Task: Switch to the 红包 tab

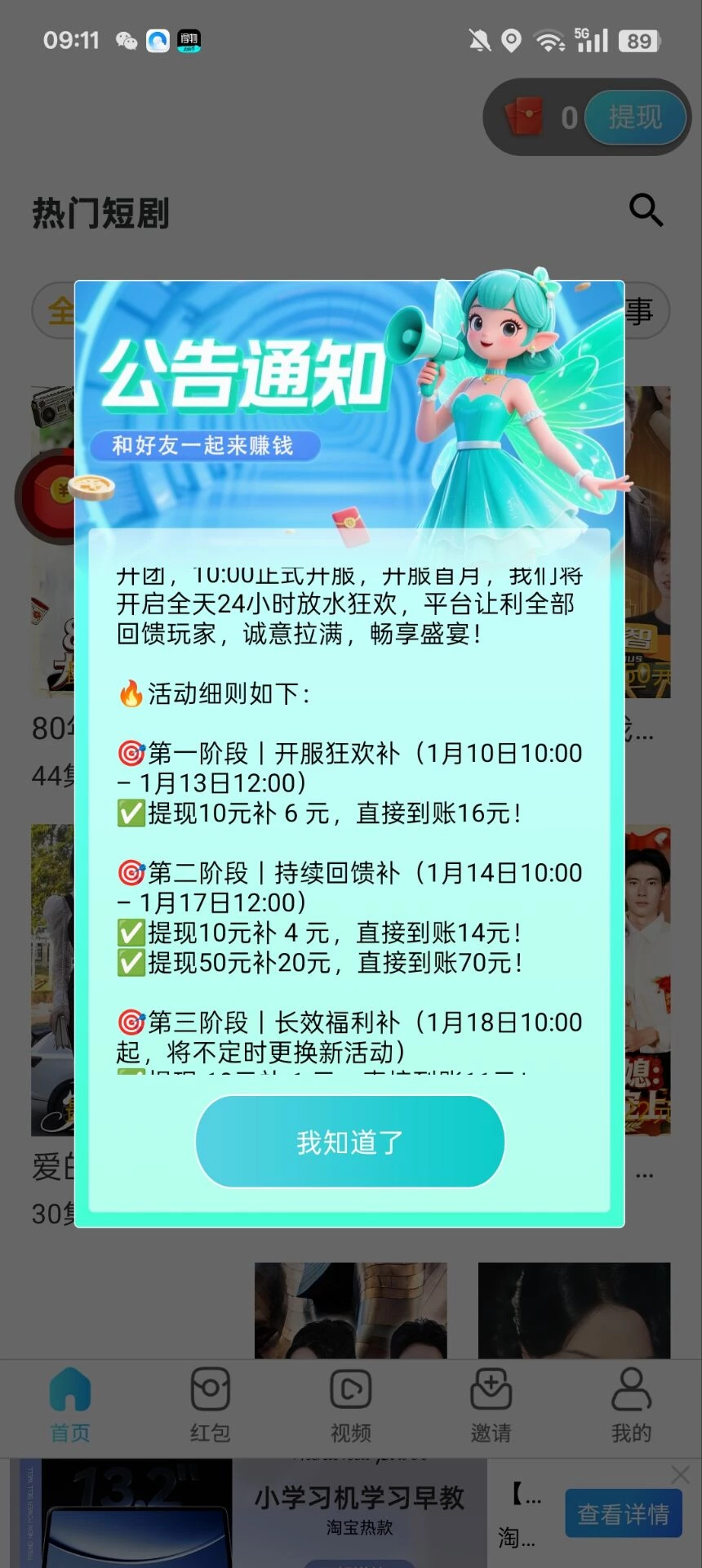Action: tap(211, 1405)
